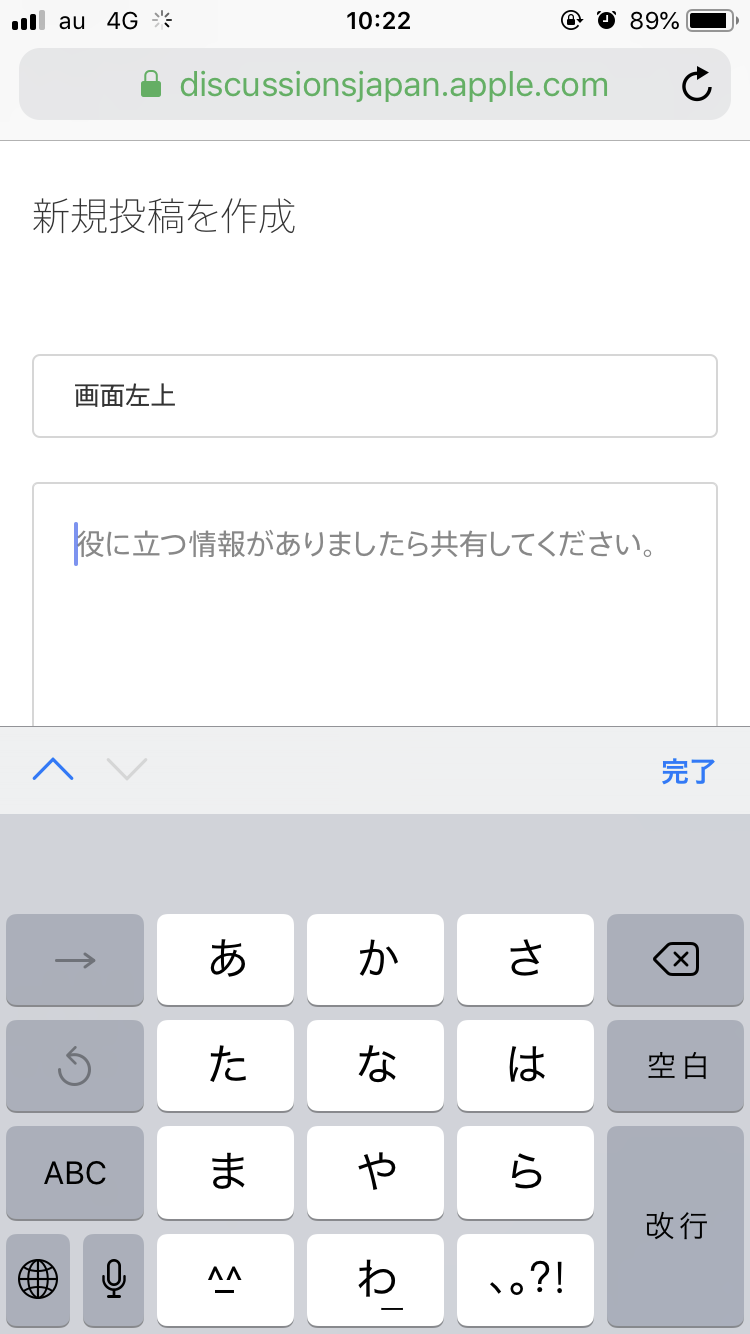Tap the undo arrow key on the keyboard
This screenshot has width=750, height=1334.
[x=75, y=1066]
